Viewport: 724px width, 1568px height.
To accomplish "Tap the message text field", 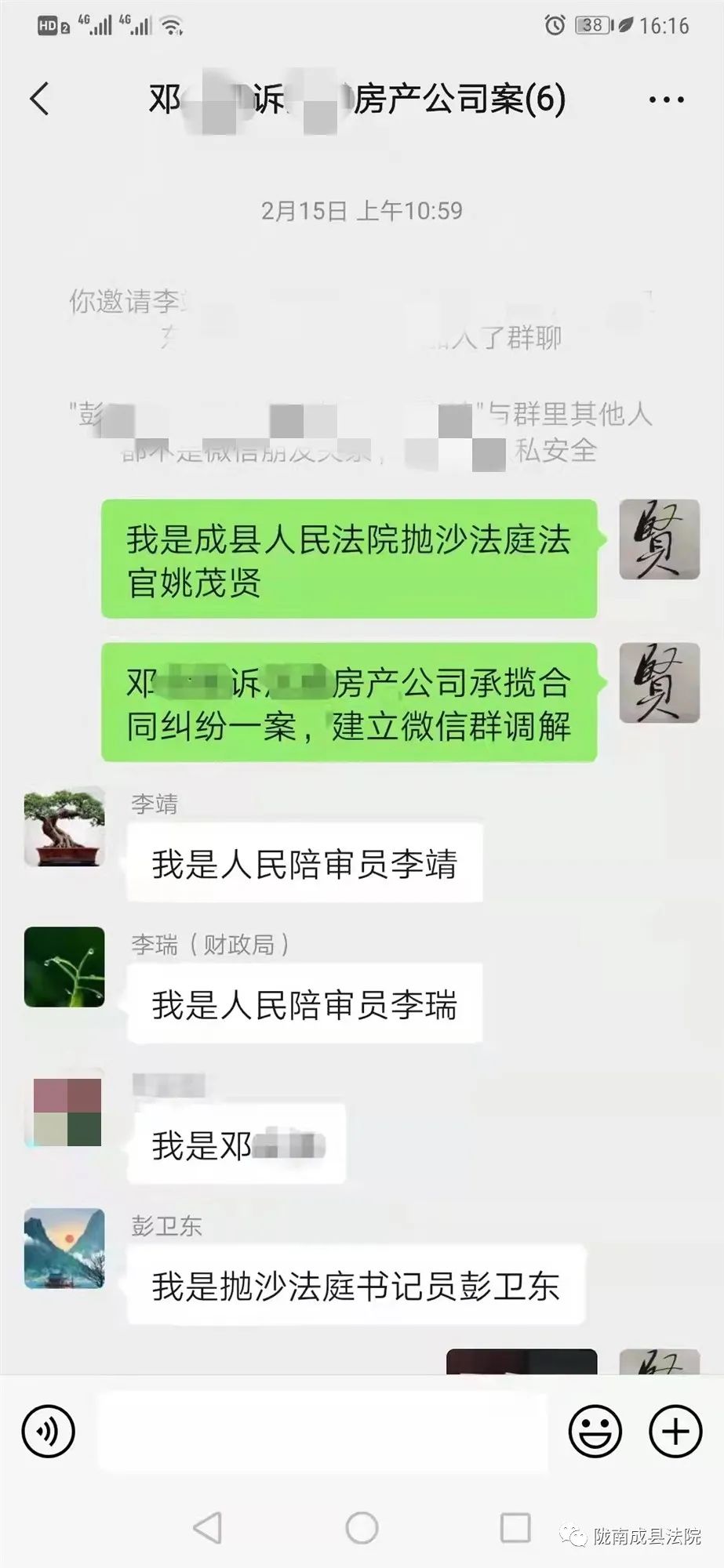I will coord(322,1431).
